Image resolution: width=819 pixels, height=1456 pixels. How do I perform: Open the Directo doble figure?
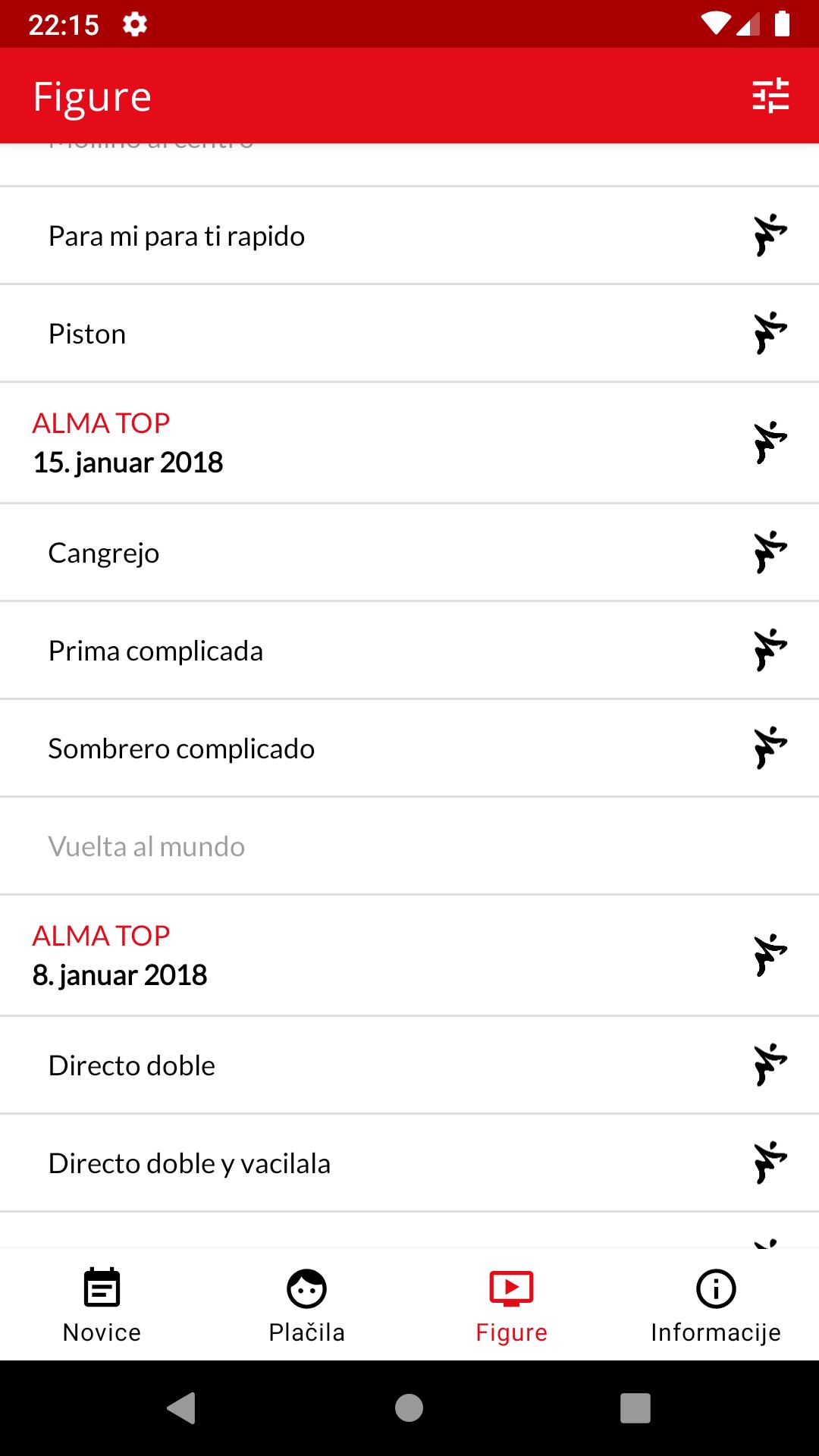pyautogui.click(x=409, y=1065)
